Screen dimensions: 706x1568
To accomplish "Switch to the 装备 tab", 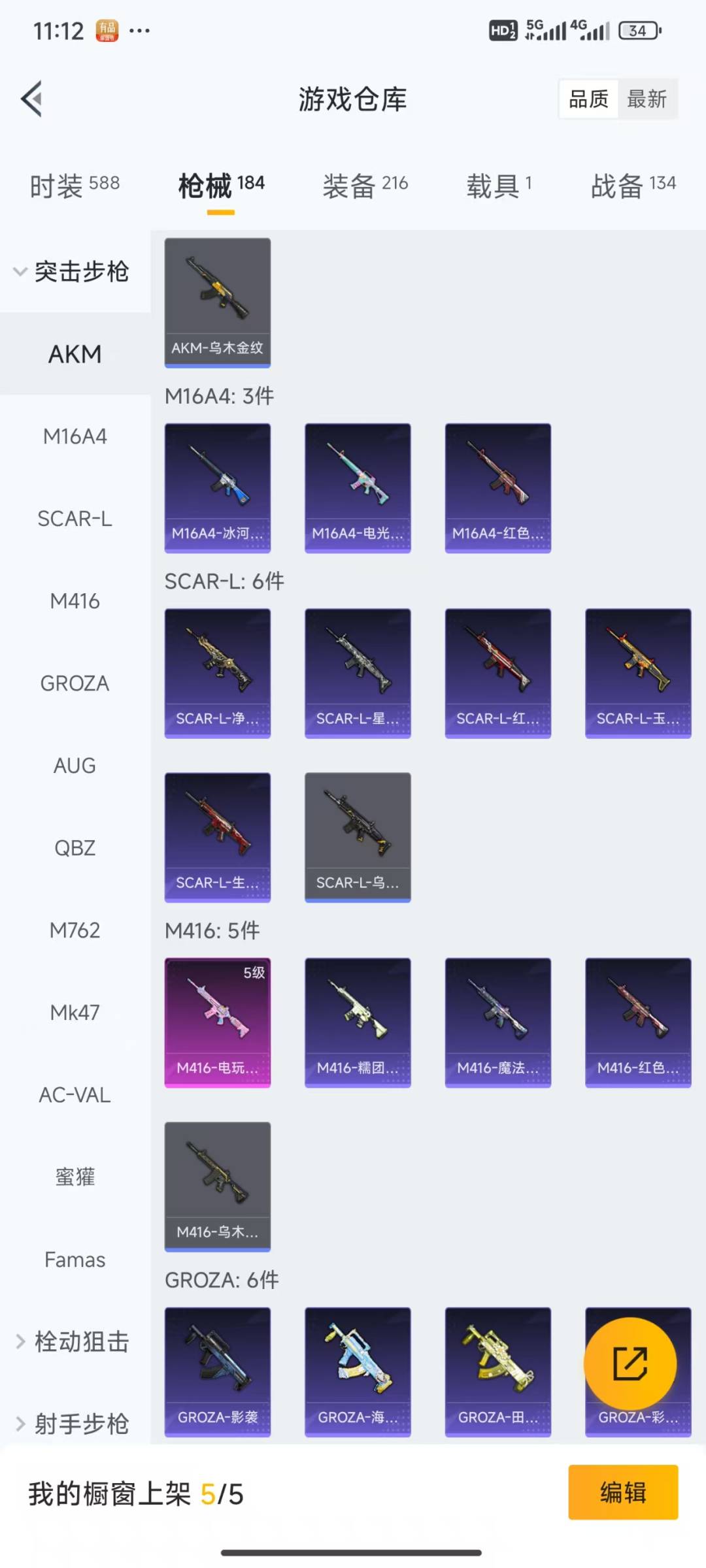I will click(x=365, y=186).
